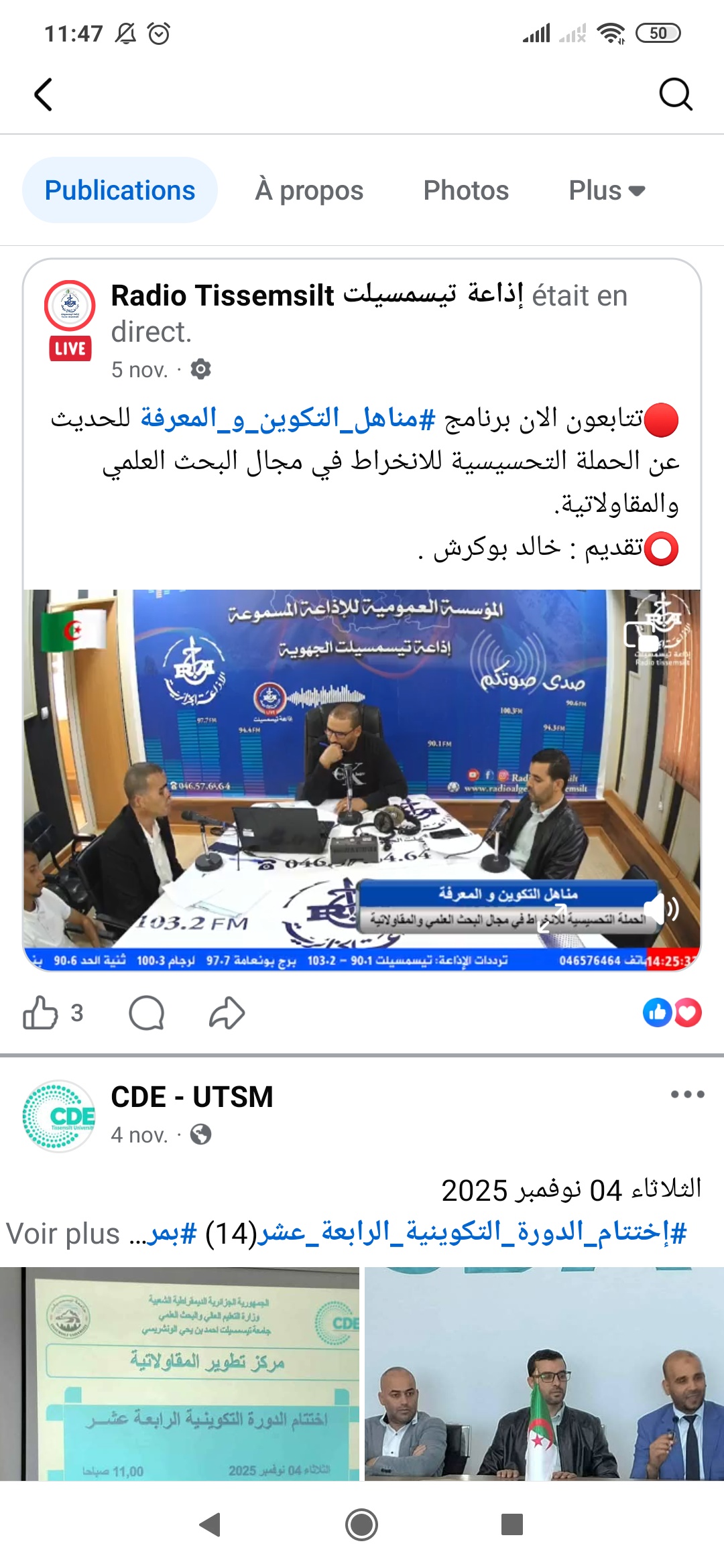The height and width of the screenshot is (1568, 724).
Task: Expand the video to full screen
Action: pos(554,918)
